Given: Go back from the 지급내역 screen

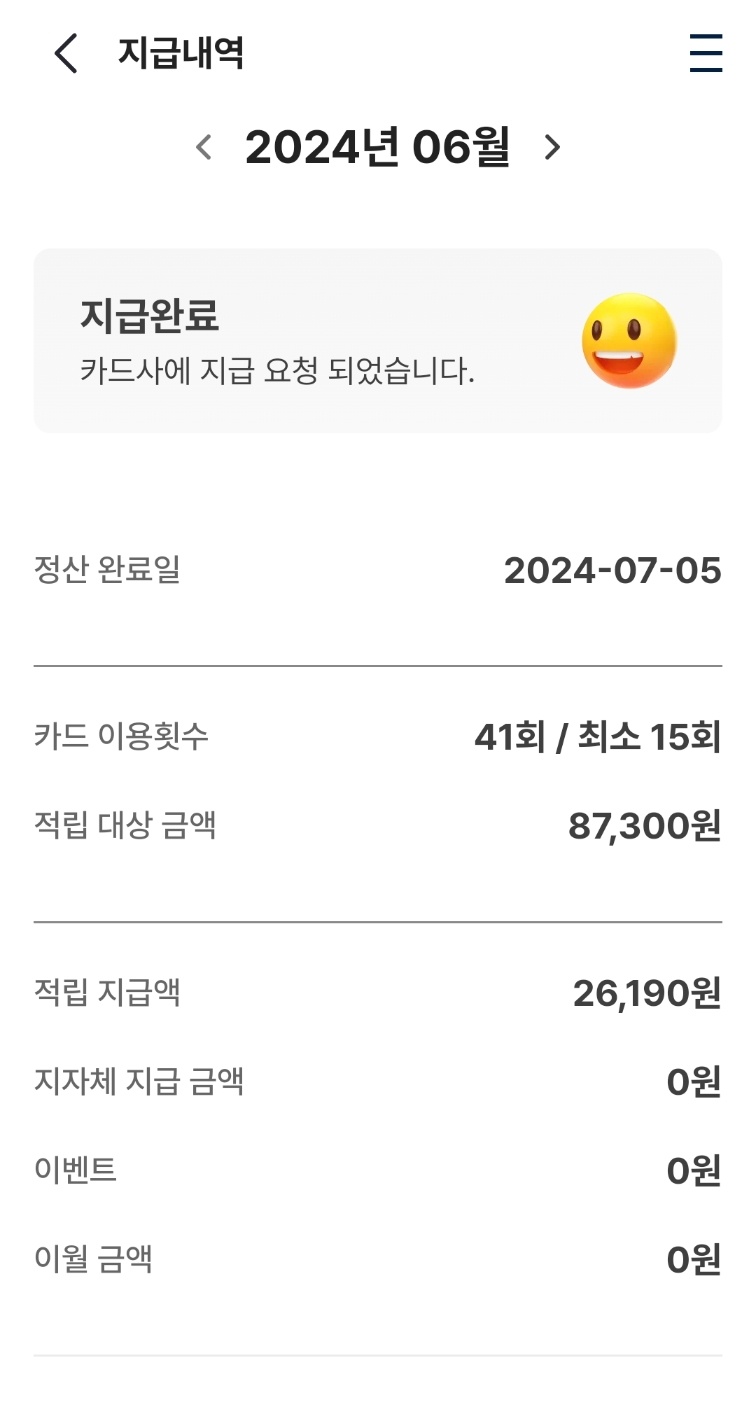Looking at the screenshot, I should [66, 53].
